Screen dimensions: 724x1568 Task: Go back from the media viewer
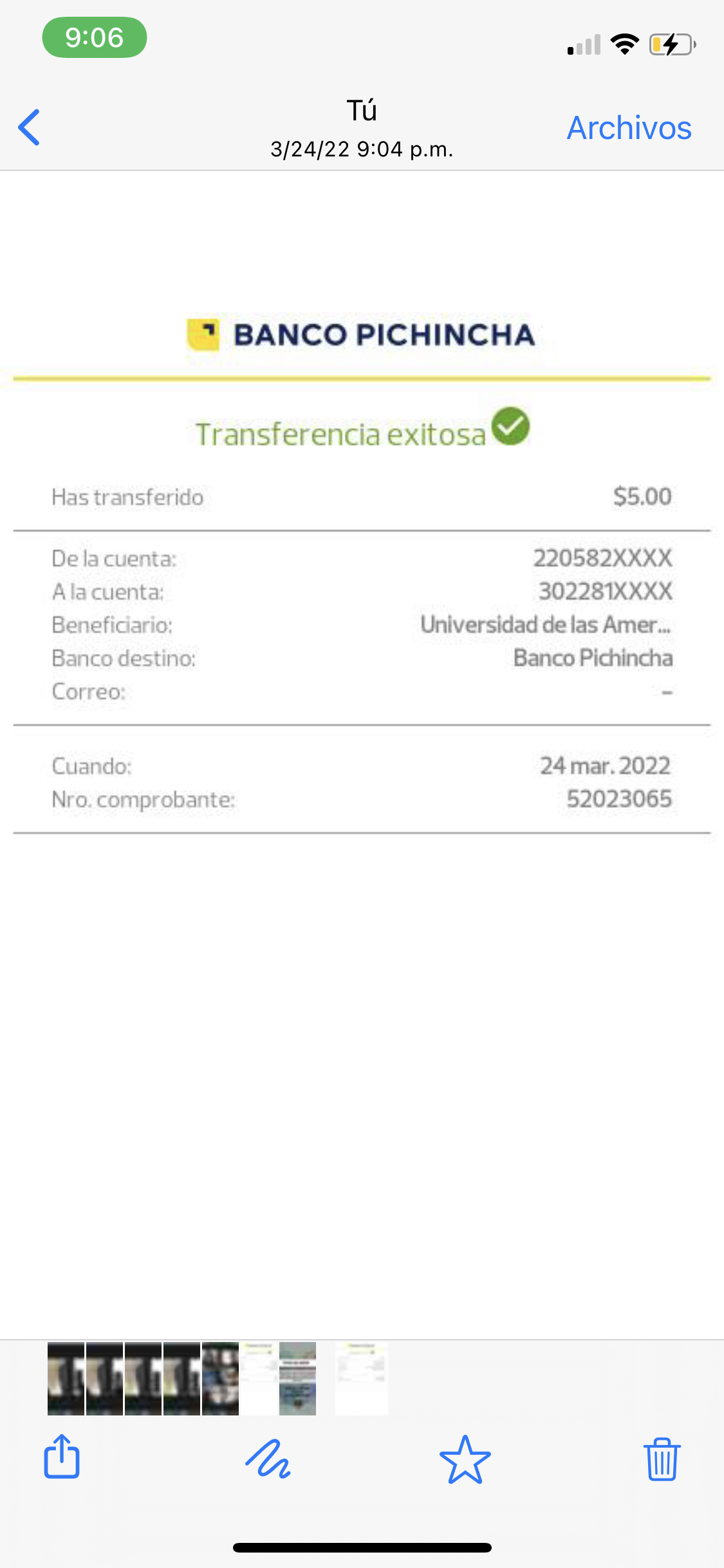point(30,127)
